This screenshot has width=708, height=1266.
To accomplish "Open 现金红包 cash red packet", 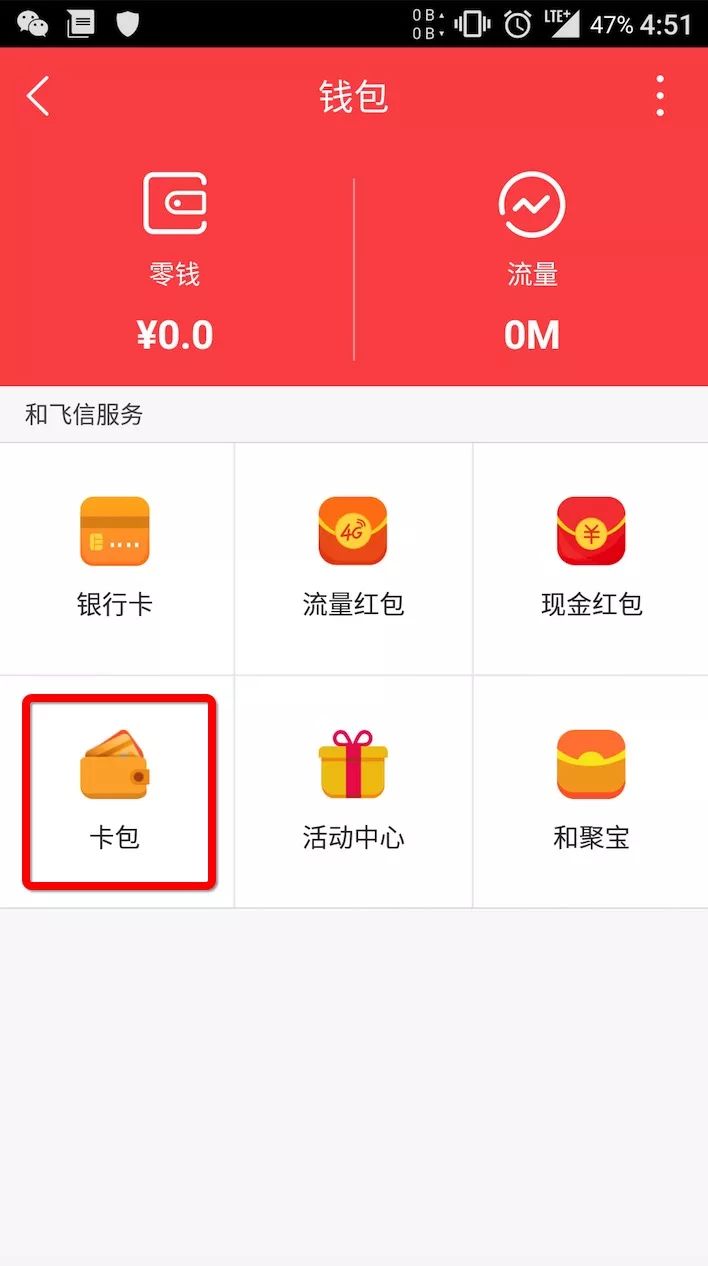I will pyautogui.click(x=591, y=558).
